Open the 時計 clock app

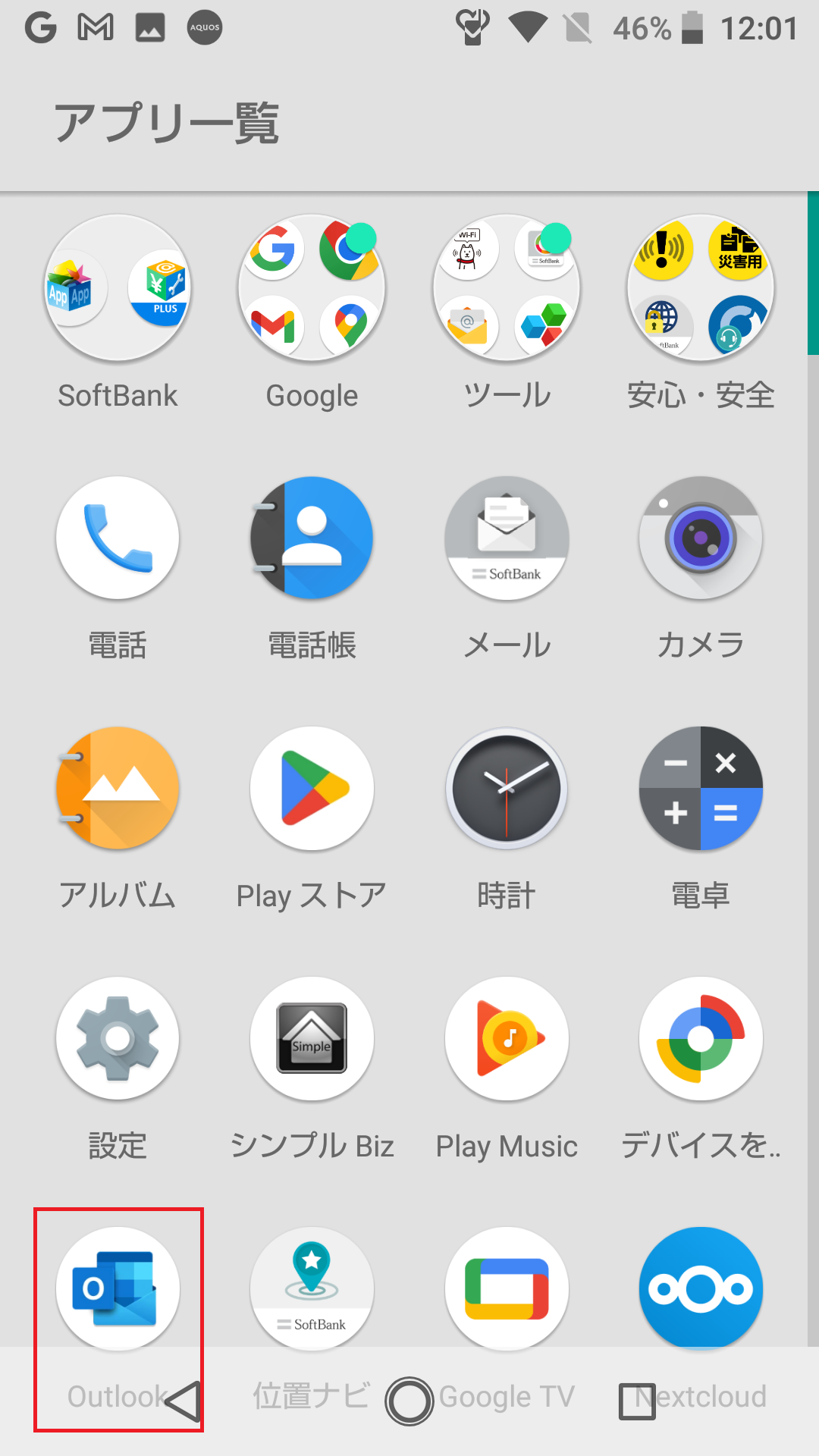point(507,789)
